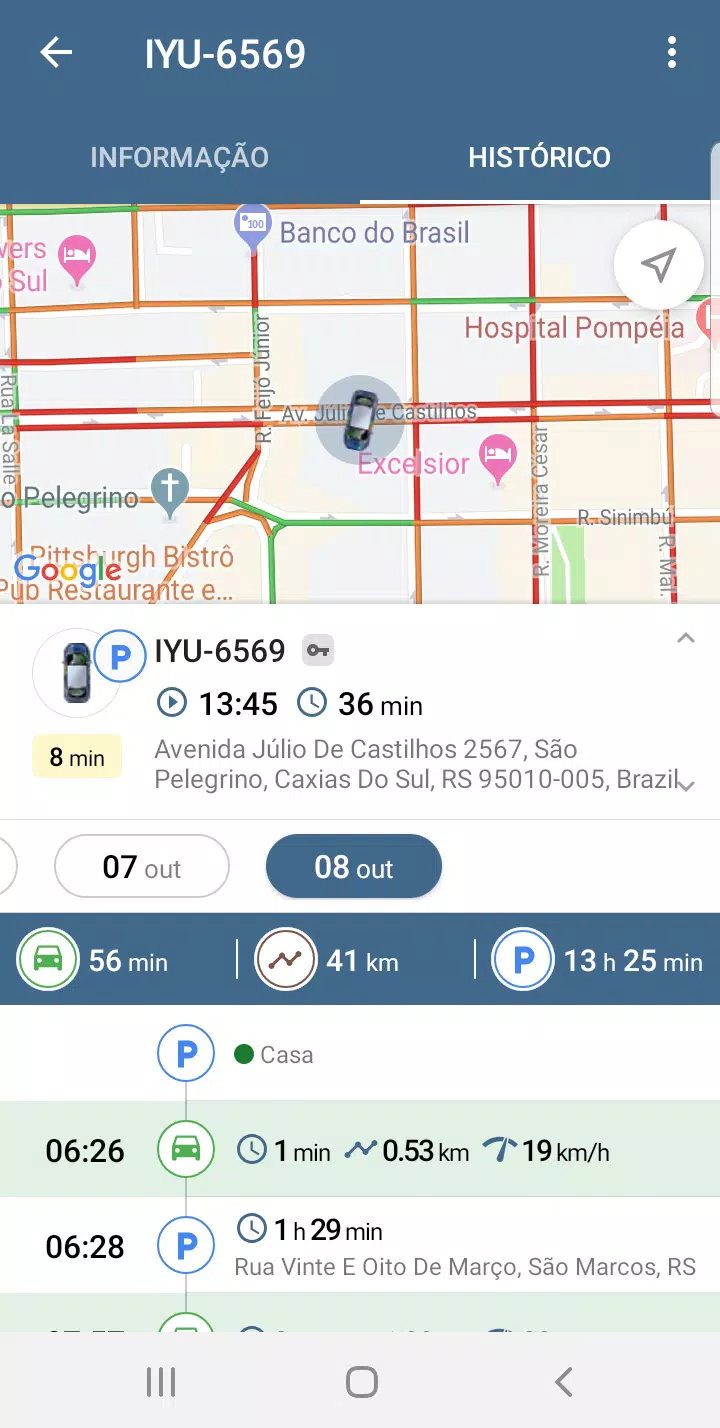Switch to the INFORMAÇÃO tab
720x1428 pixels.
180,157
